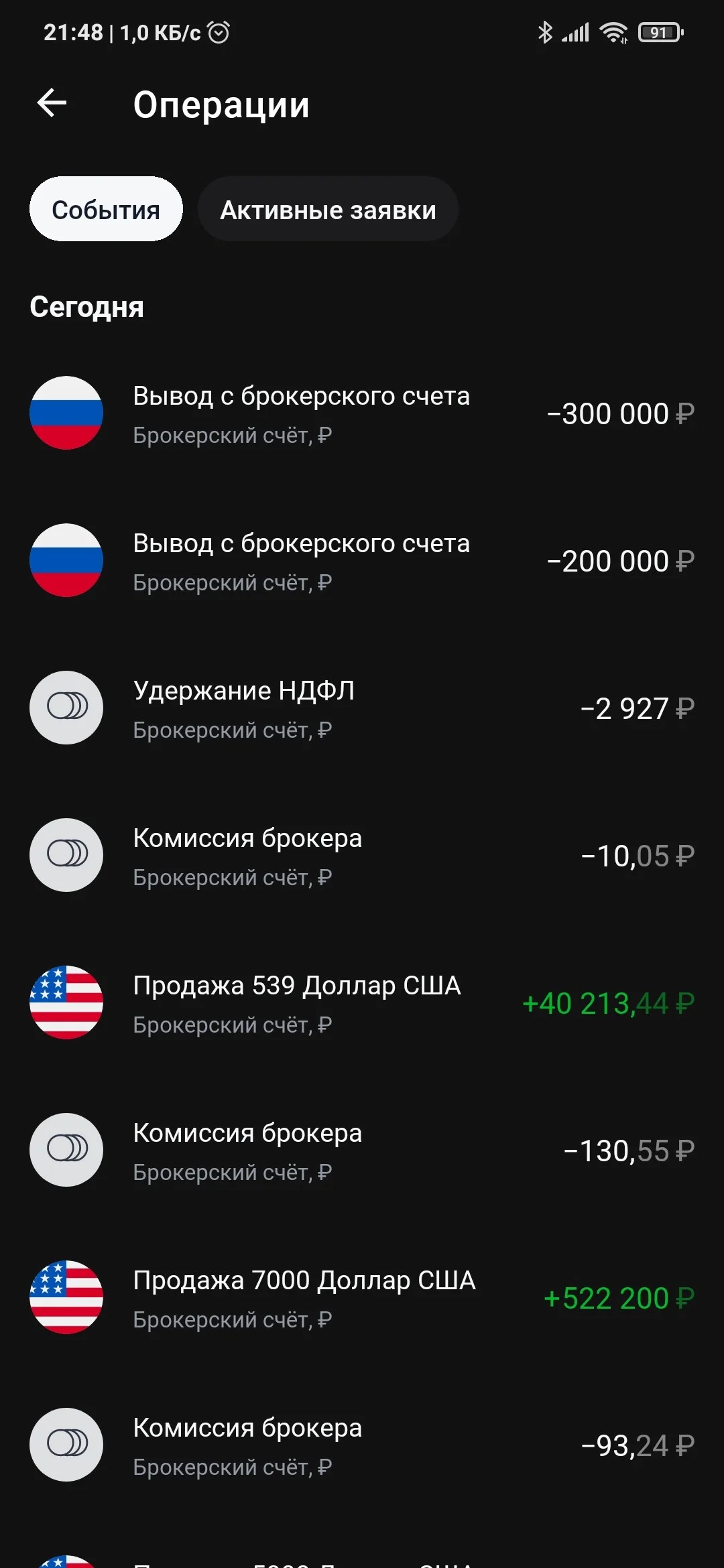Select the События tab
Viewport: 724px width, 1568px height.
106,209
